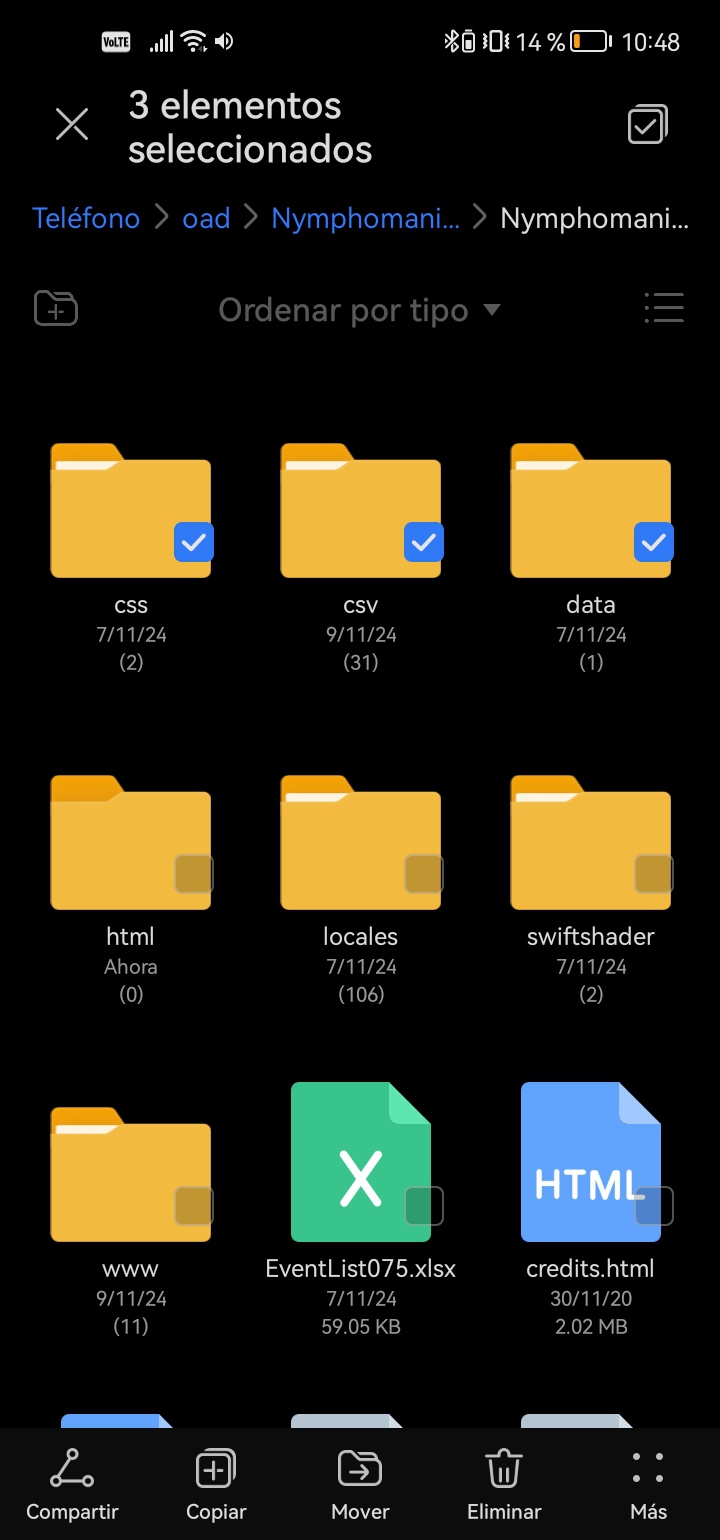Move selected items with Mover
Screen dimensions: 720x1540
pyautogui.click(x=360, y=1485)
